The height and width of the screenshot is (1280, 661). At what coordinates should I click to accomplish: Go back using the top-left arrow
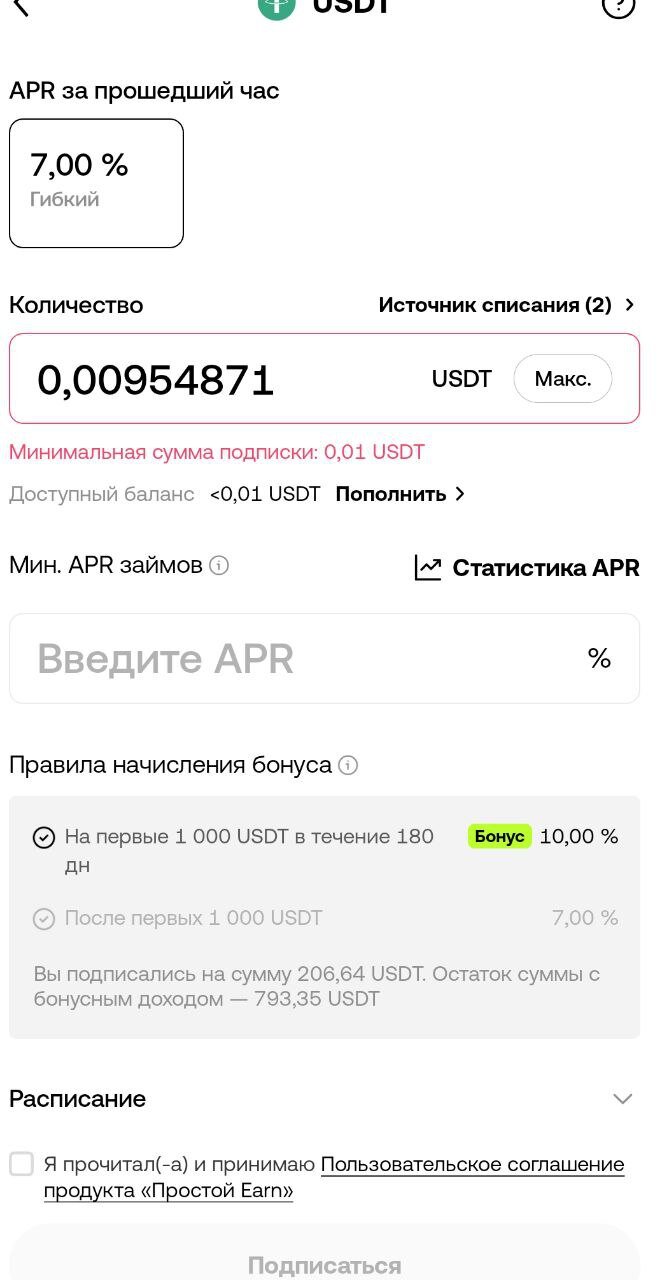(20, 6)
